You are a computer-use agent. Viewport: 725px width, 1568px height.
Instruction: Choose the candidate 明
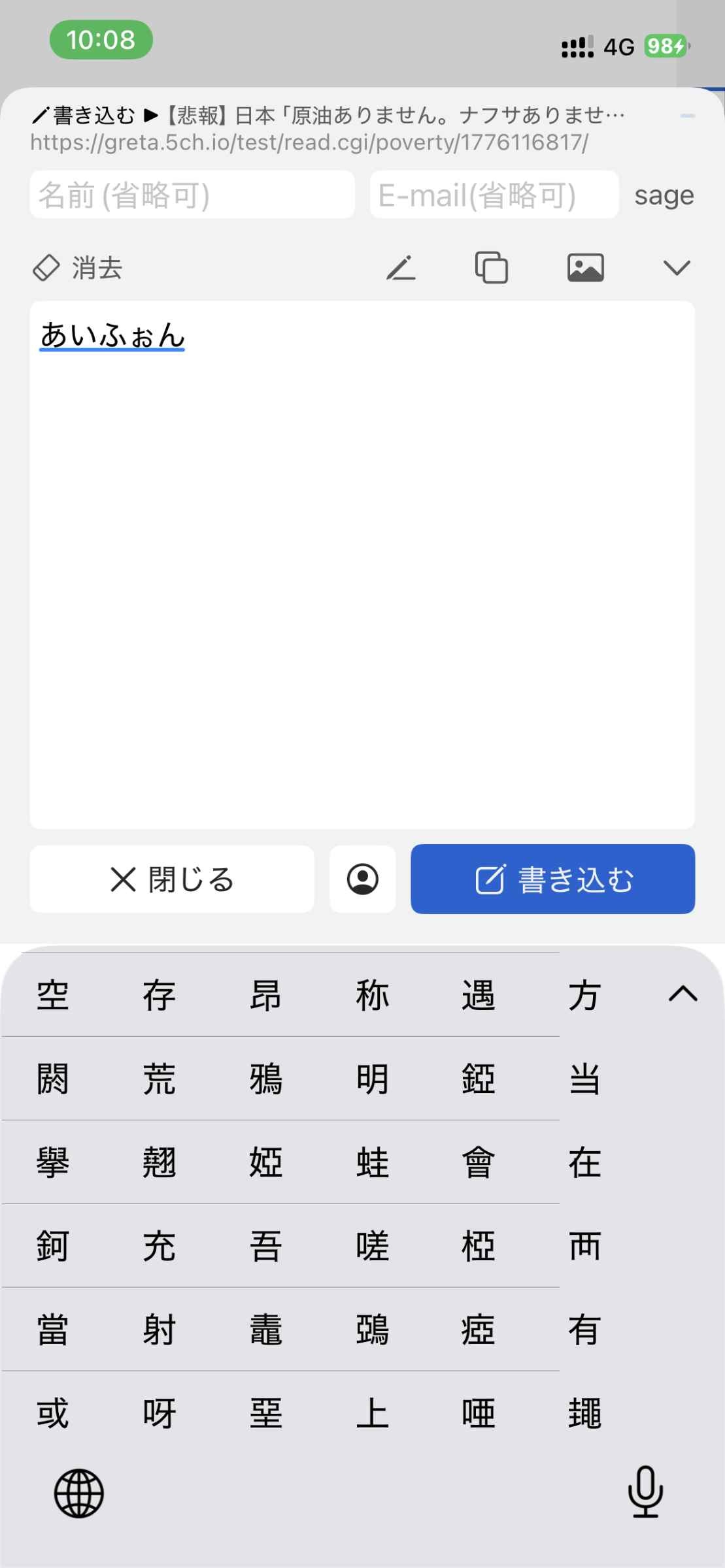(372, 1079)
